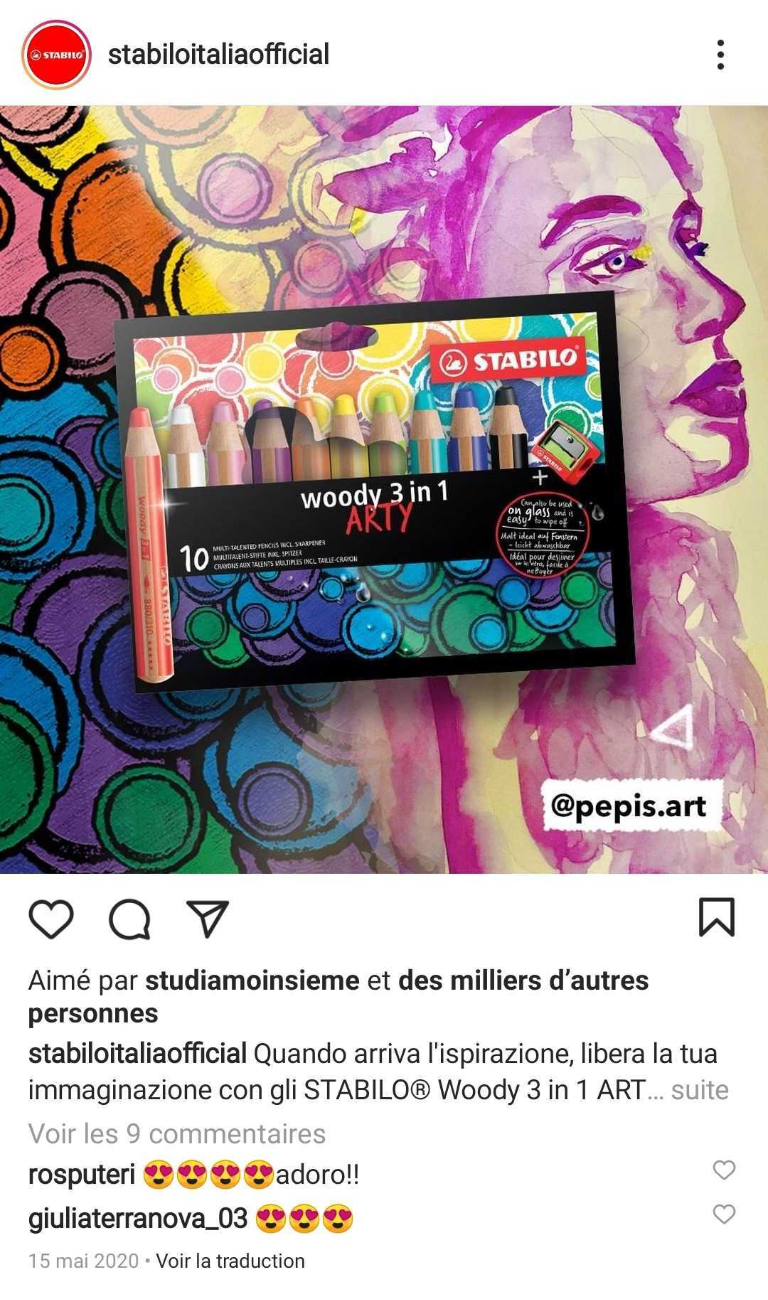
Task: Like rosputeri's comment
Action: tap(723, 1170)
